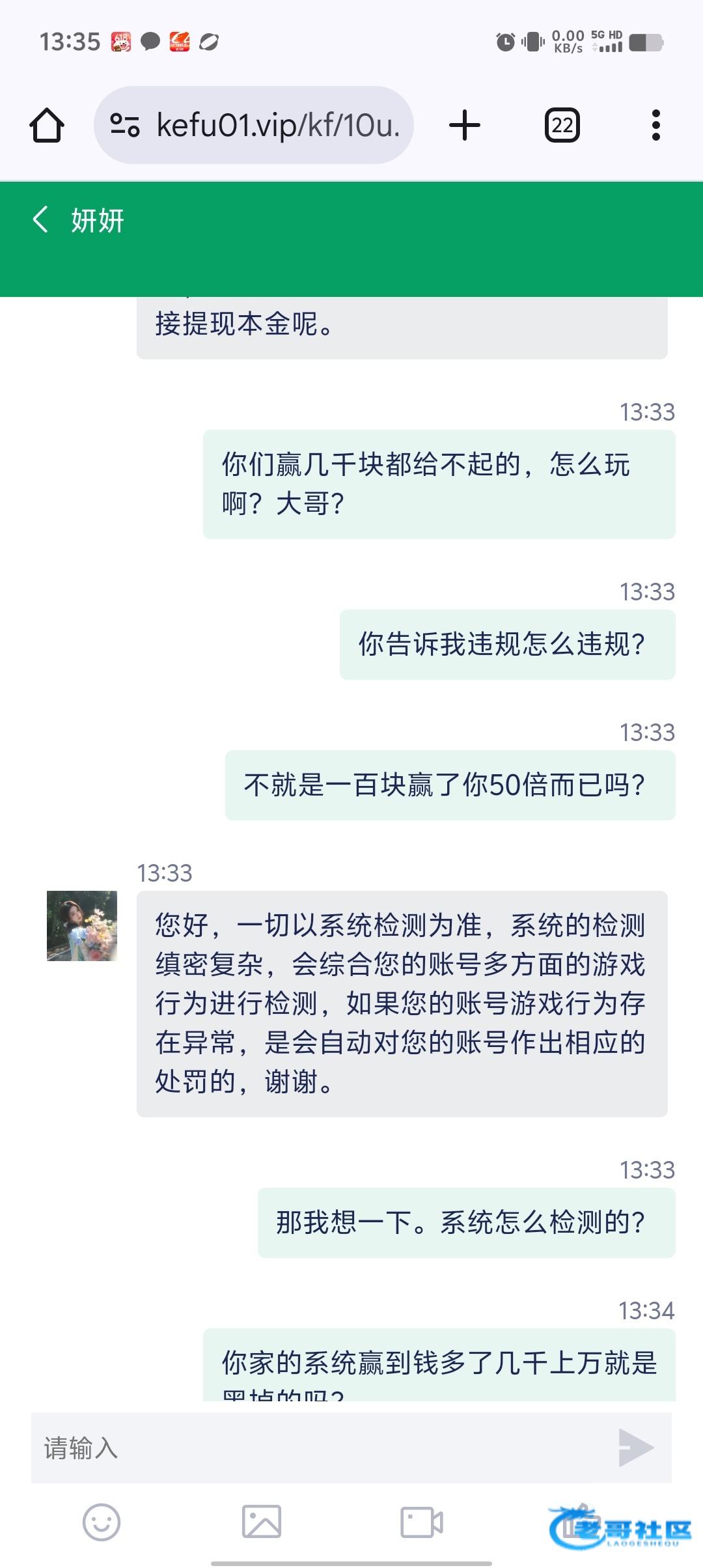Tap the kefu01.vip address bar
This screenshot has width=703, height=1568.
pyautogui.click(x=277, y=125)
